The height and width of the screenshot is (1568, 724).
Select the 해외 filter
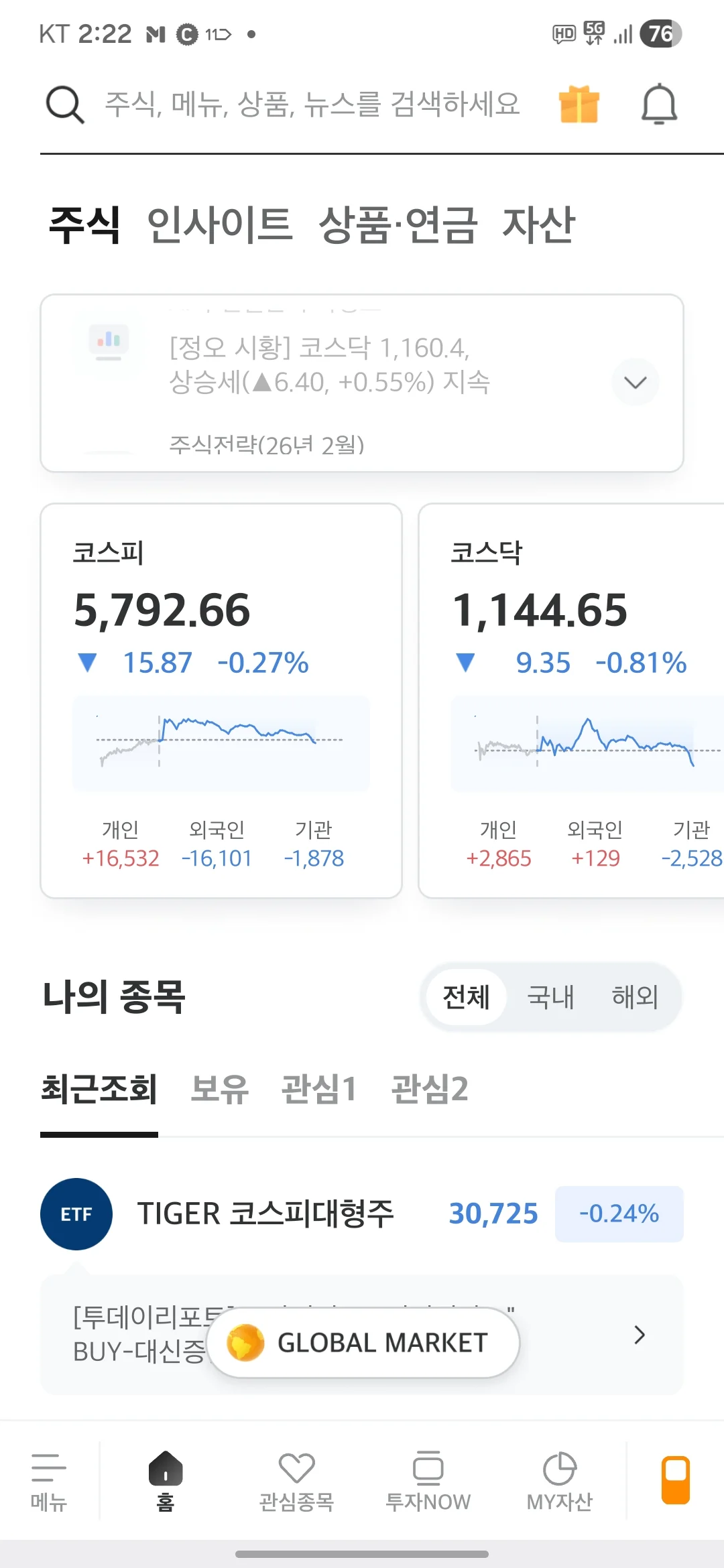coord(635,997)
